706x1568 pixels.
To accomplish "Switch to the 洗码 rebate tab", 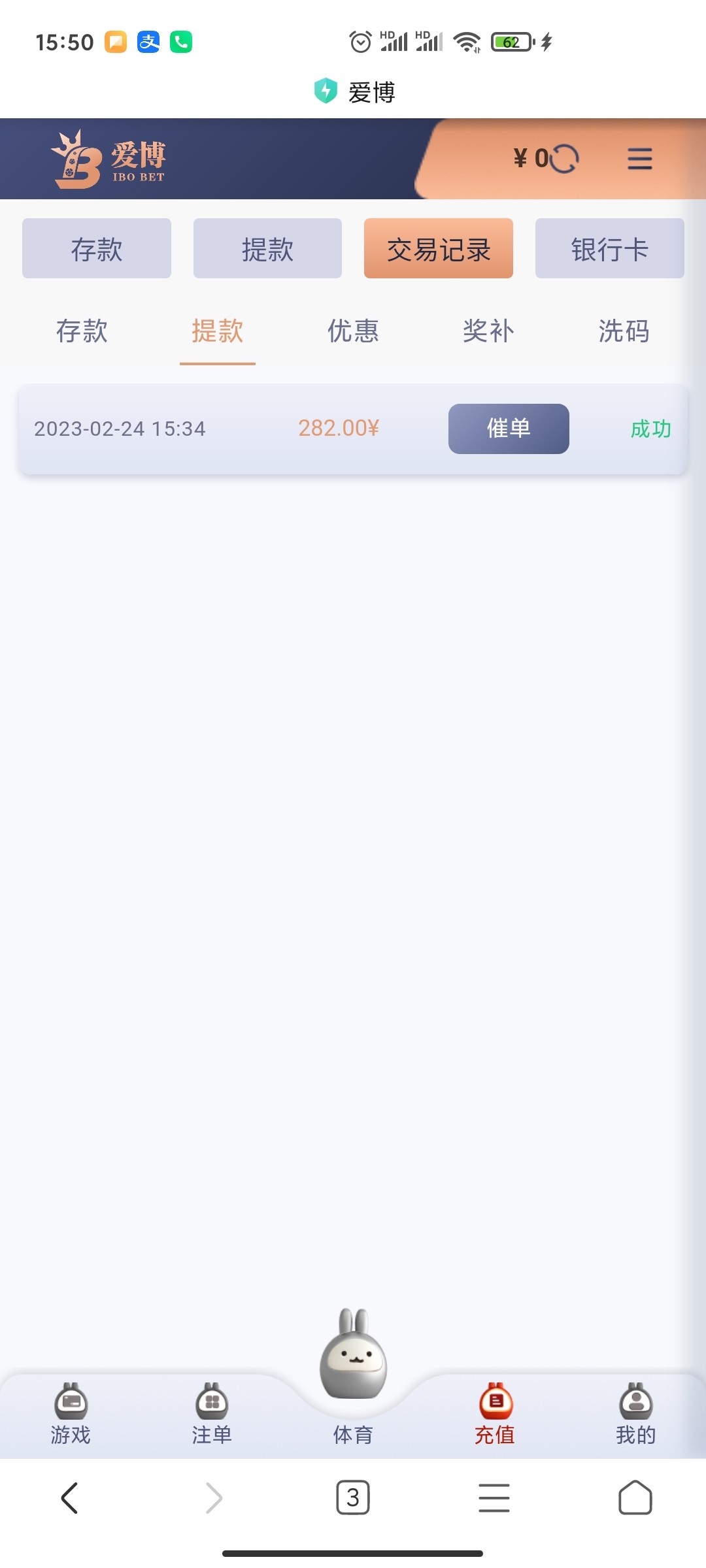I will (623, 332).
